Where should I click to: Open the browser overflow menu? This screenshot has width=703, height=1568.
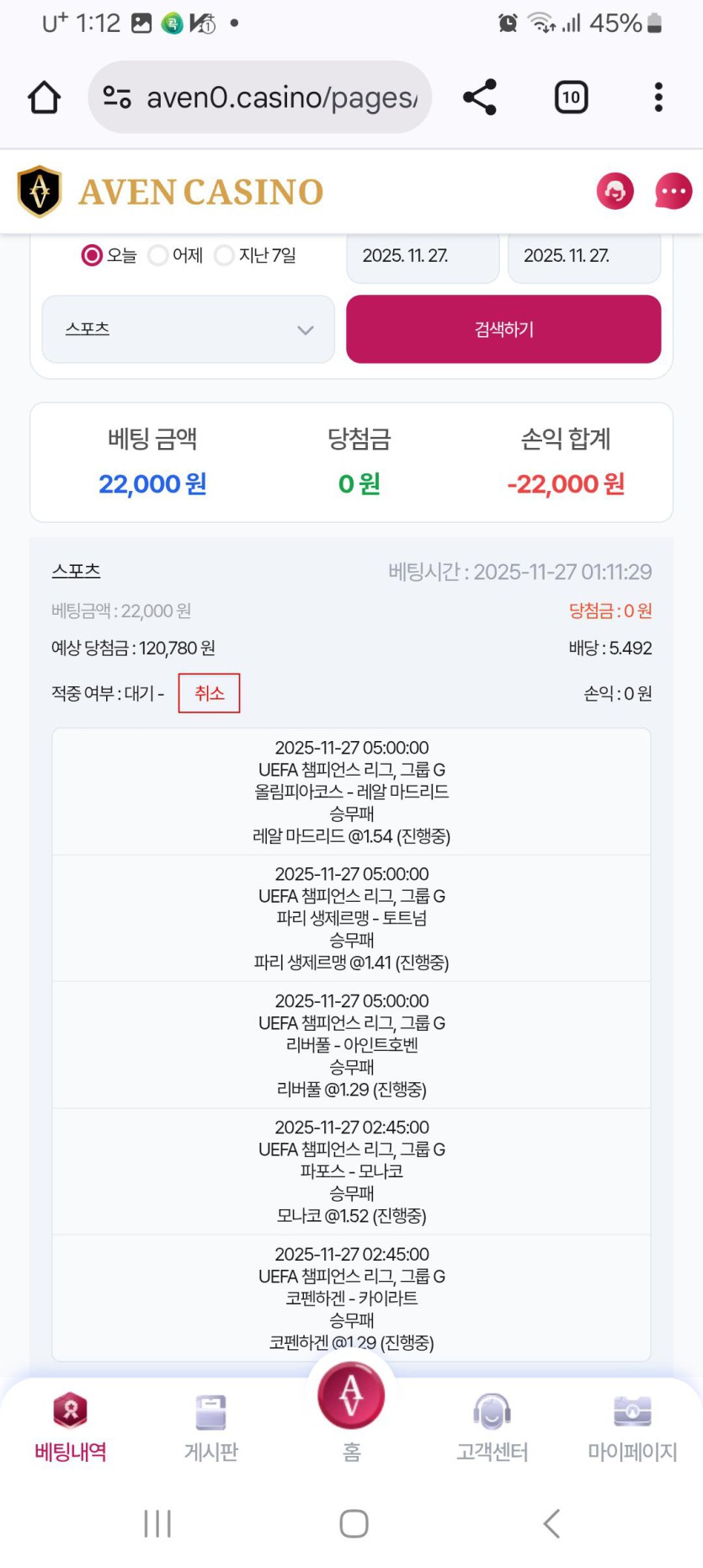point(658,98)
